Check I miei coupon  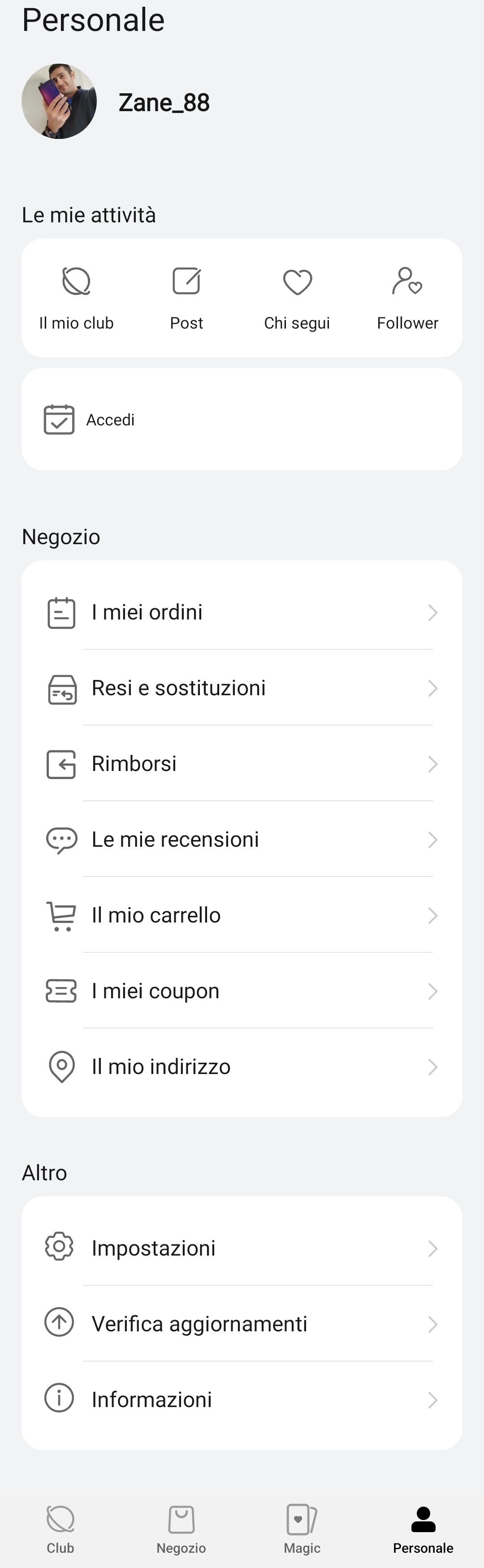click(242, 991)
